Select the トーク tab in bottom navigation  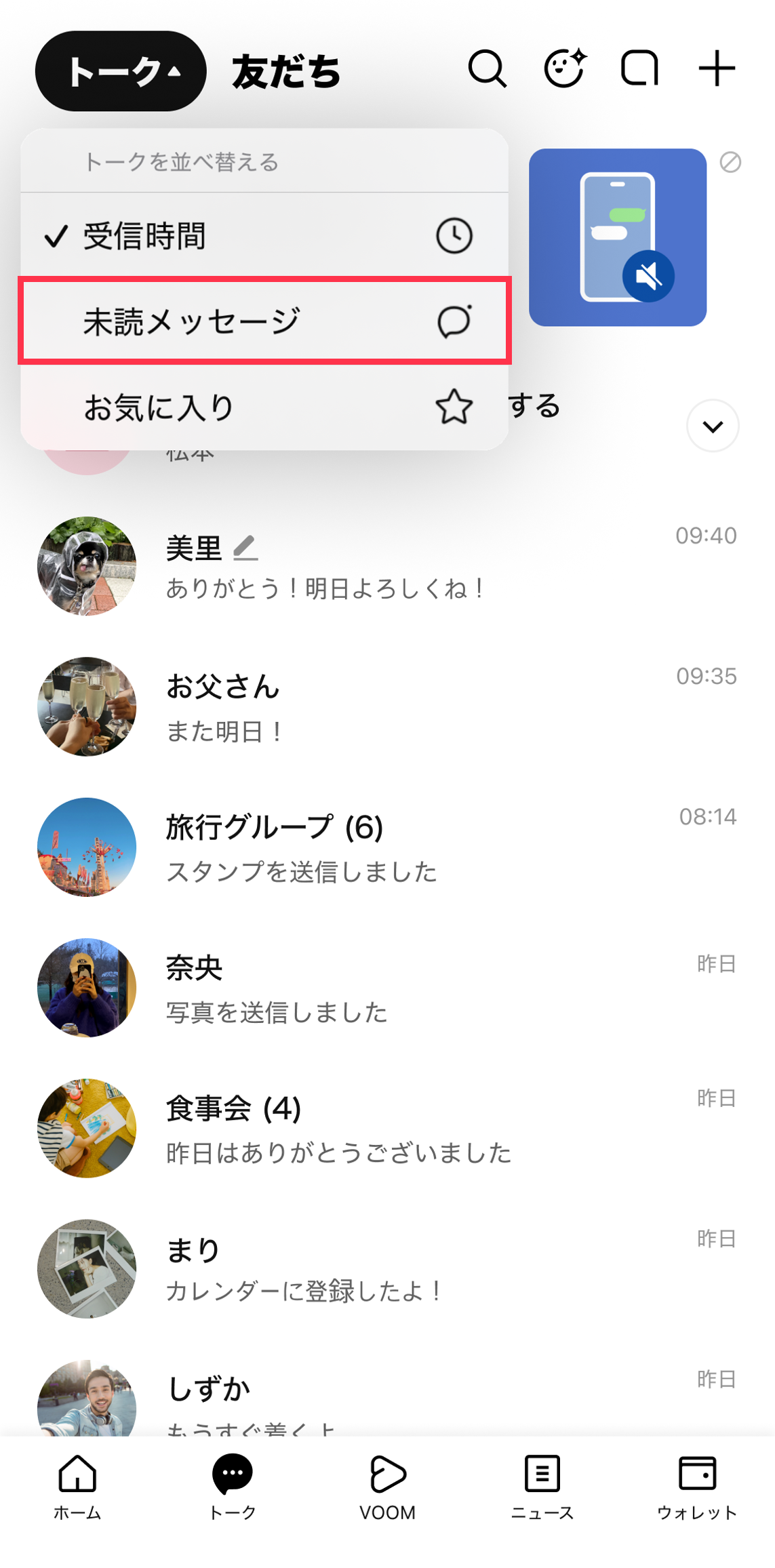[x=233, y=1474]
